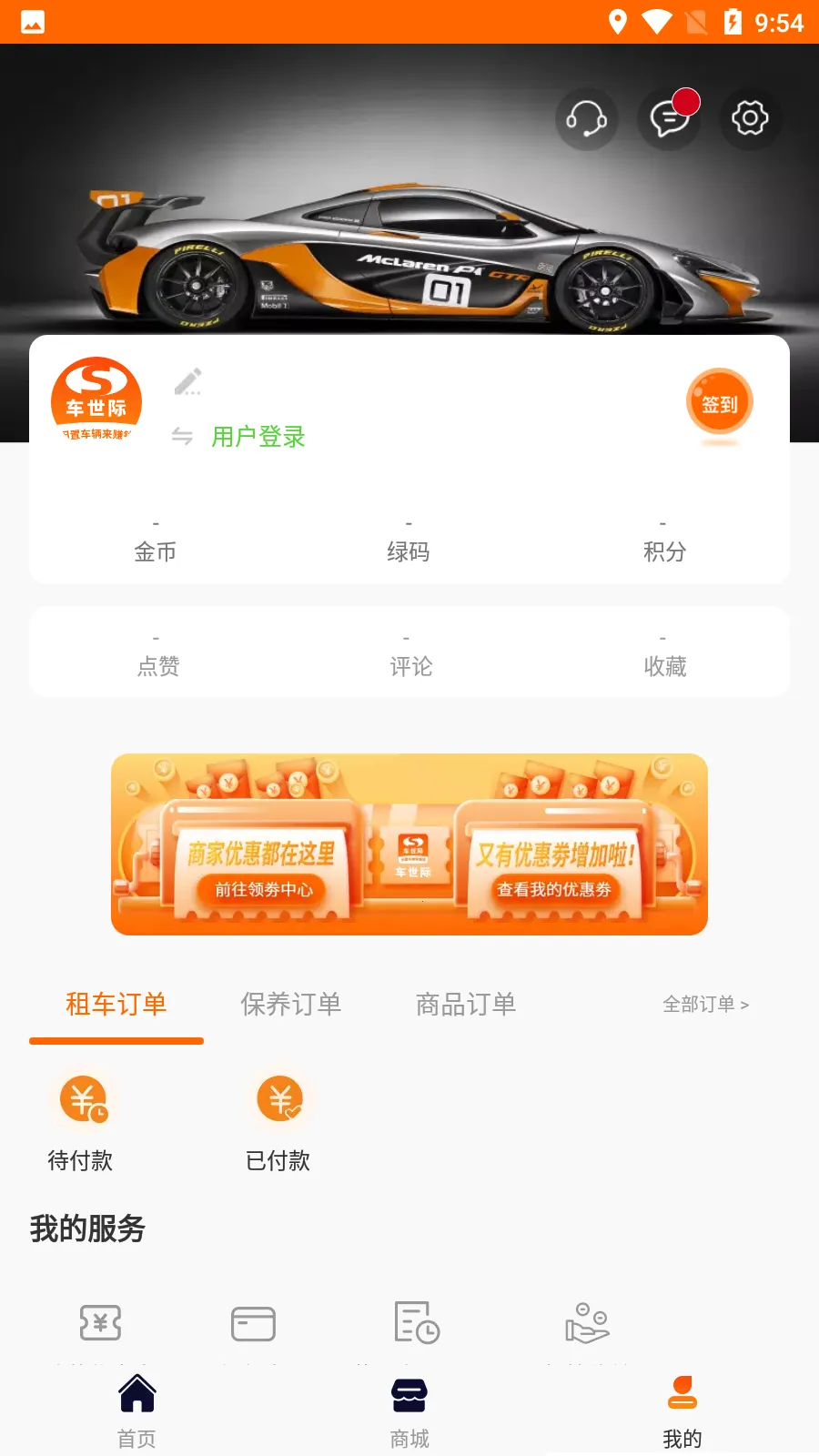Select the 待付款 pending payment icon
The height and width of the screenshot is (1456, 819).
[80, 1099]
